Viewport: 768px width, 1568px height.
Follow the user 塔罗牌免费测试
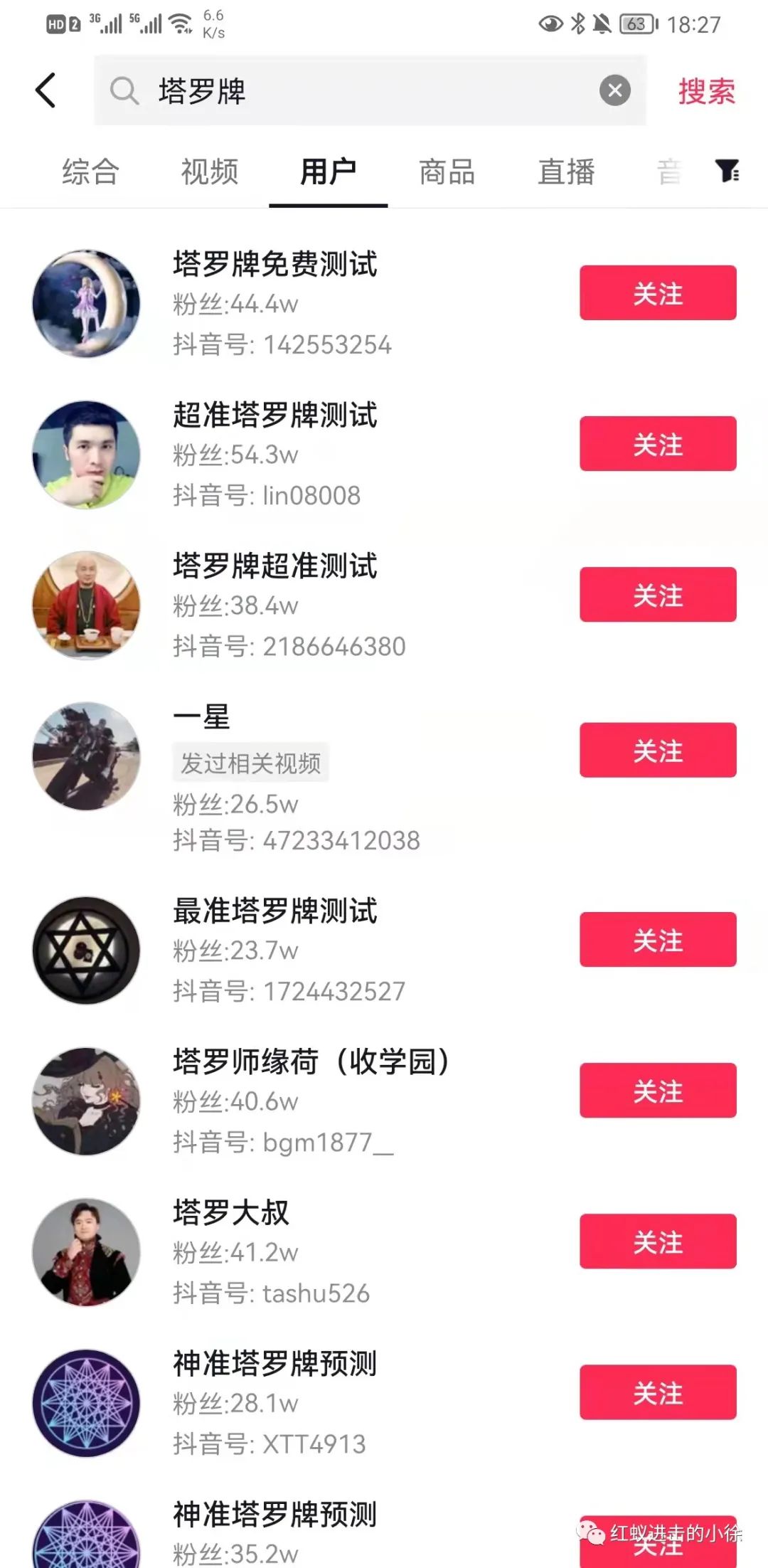[x=658, y=293]
